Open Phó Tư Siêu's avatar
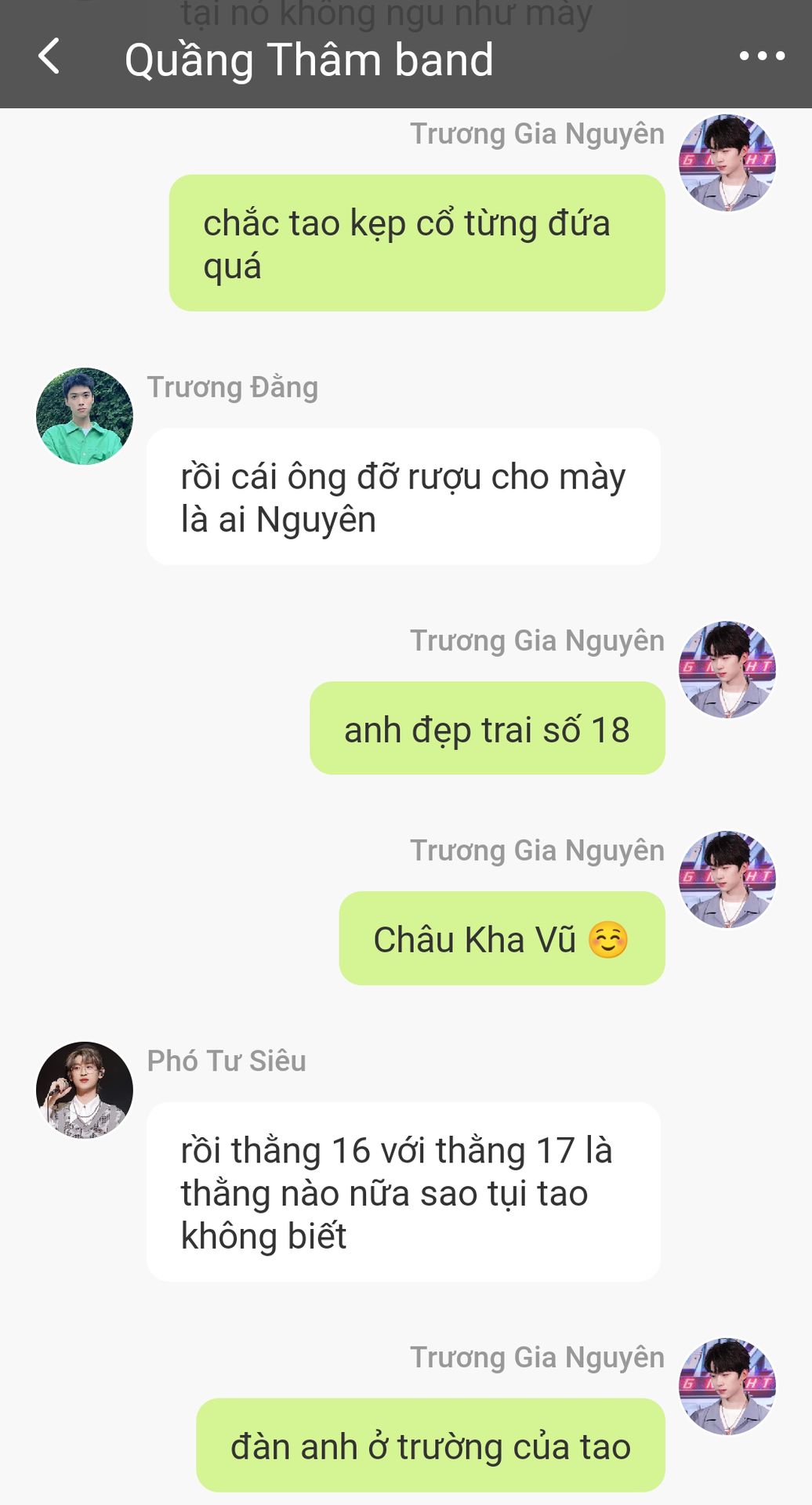The height and width of the screenshot is (1505, 812). pos(85,1090)
